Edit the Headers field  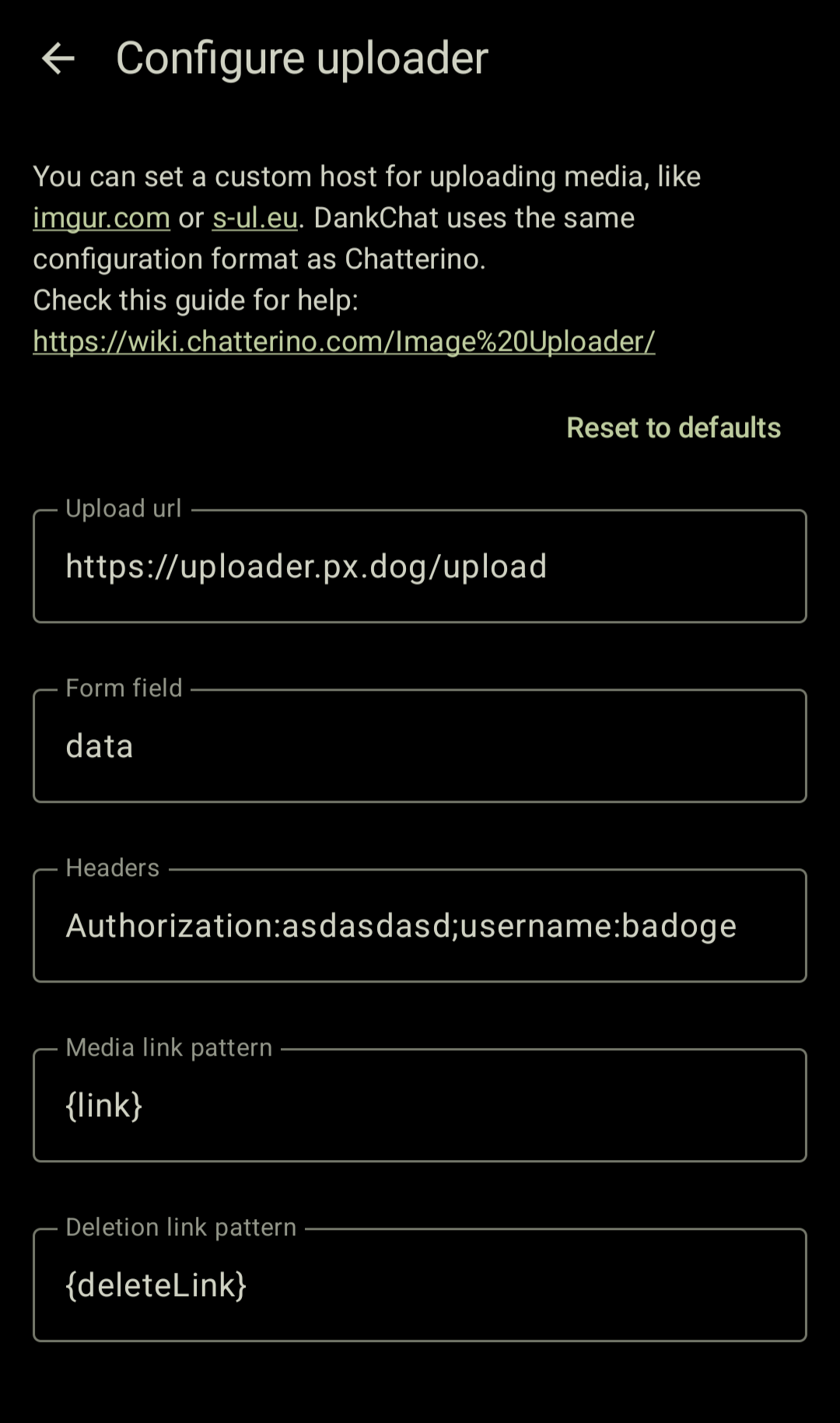pyautogui.click(x=420, y=927)
